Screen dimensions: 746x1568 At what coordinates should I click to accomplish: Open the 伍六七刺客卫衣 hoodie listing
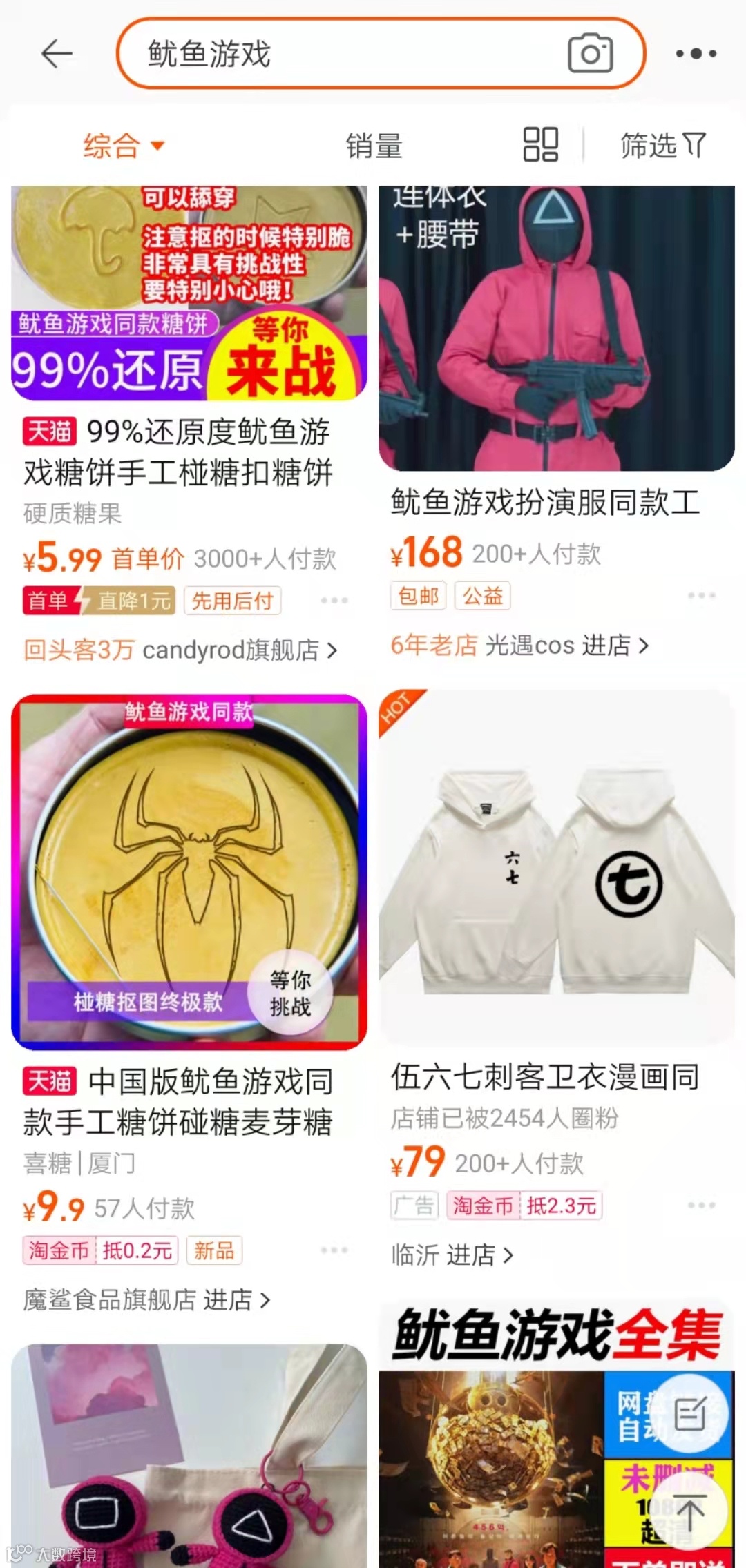tap(545, 1077)
